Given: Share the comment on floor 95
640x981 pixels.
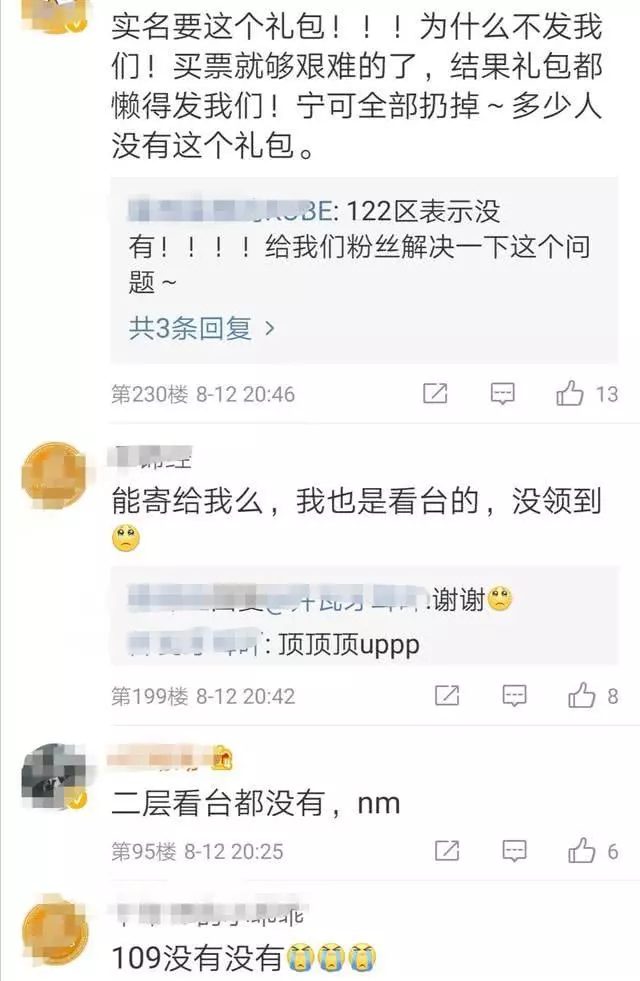Looking at the screenshot, I should point(449,851).
